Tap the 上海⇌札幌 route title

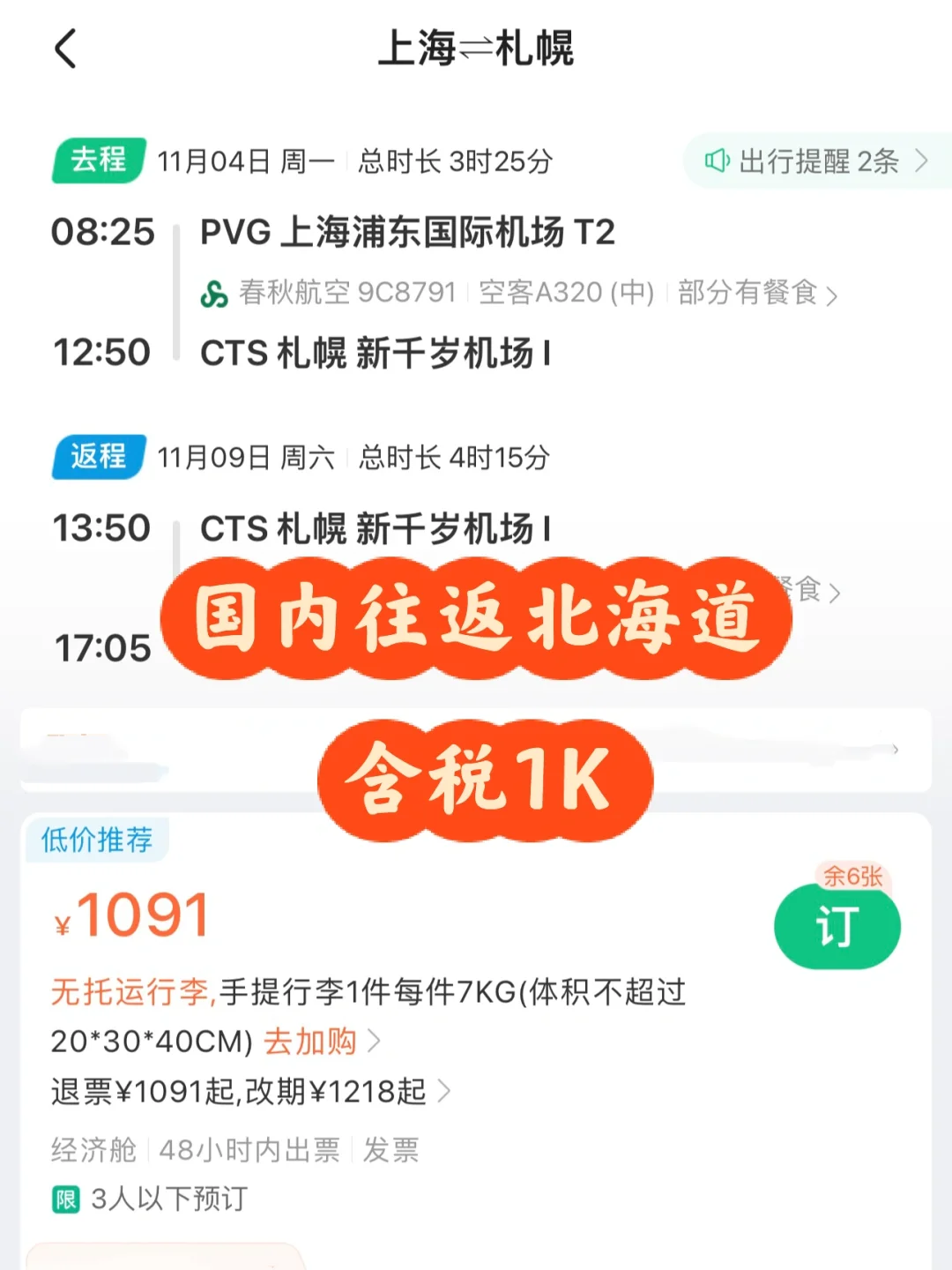[476, 50]
